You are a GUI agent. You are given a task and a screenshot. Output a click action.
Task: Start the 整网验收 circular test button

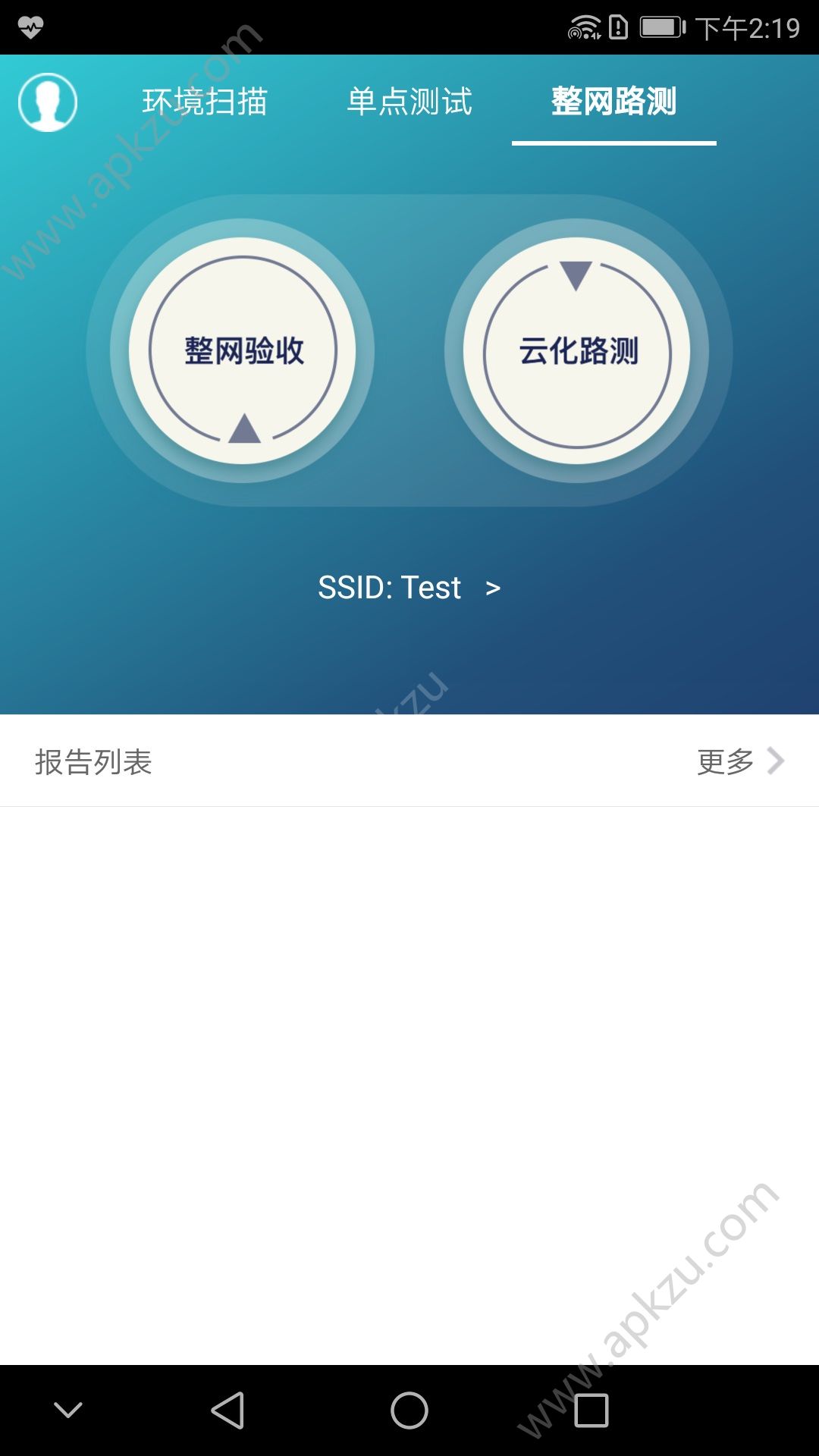pos(243,350)
